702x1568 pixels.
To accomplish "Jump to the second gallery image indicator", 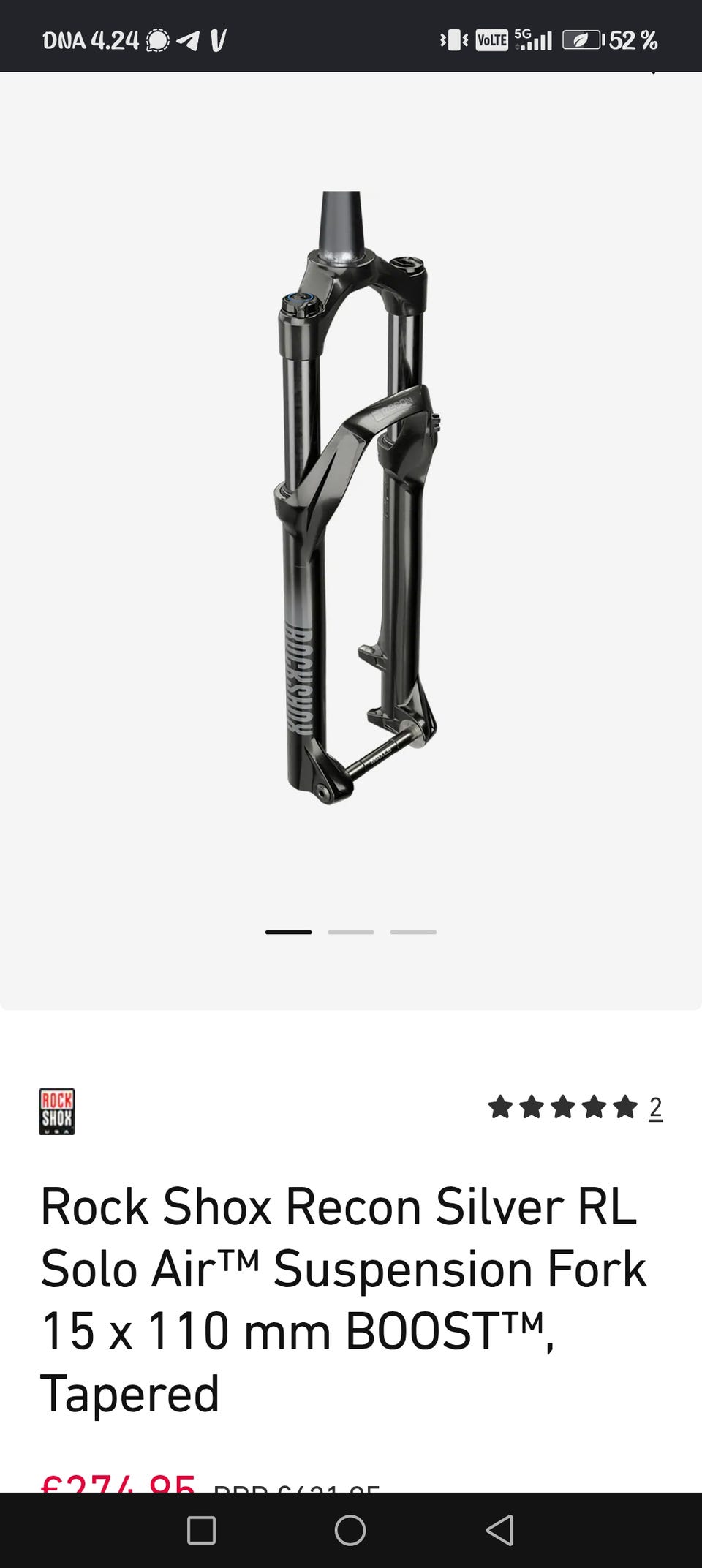I will (351, 932).
